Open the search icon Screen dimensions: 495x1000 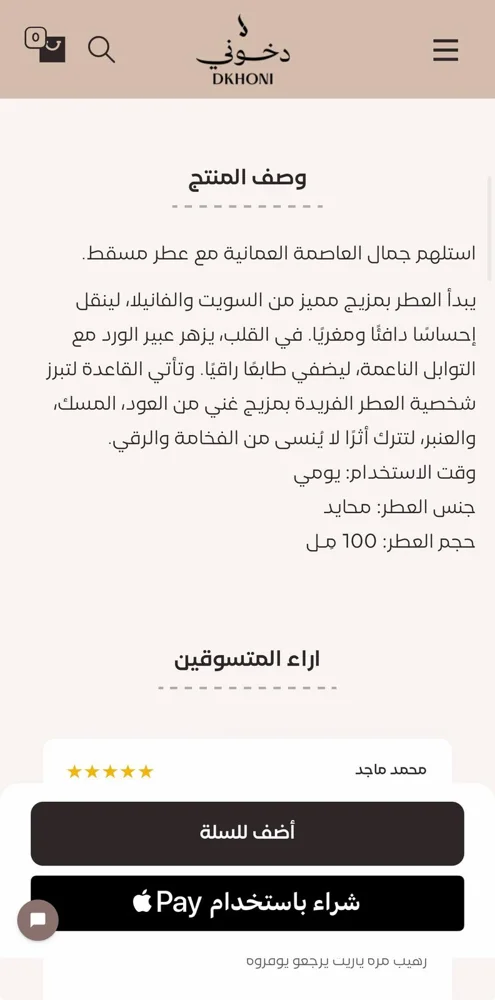[x=101, y=49]
